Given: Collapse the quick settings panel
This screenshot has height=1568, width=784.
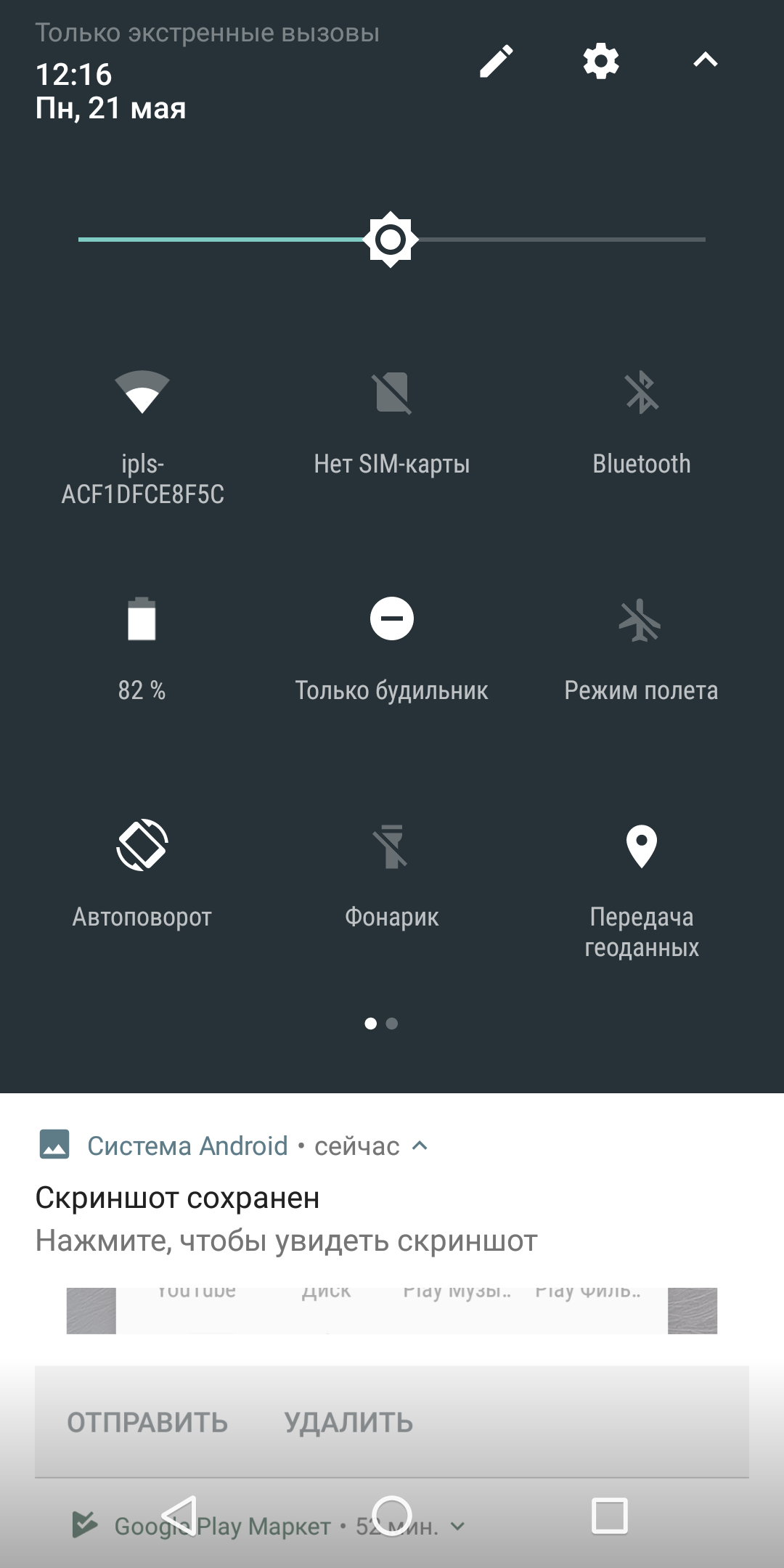Looking at the screenshot, I should (706, 60).
